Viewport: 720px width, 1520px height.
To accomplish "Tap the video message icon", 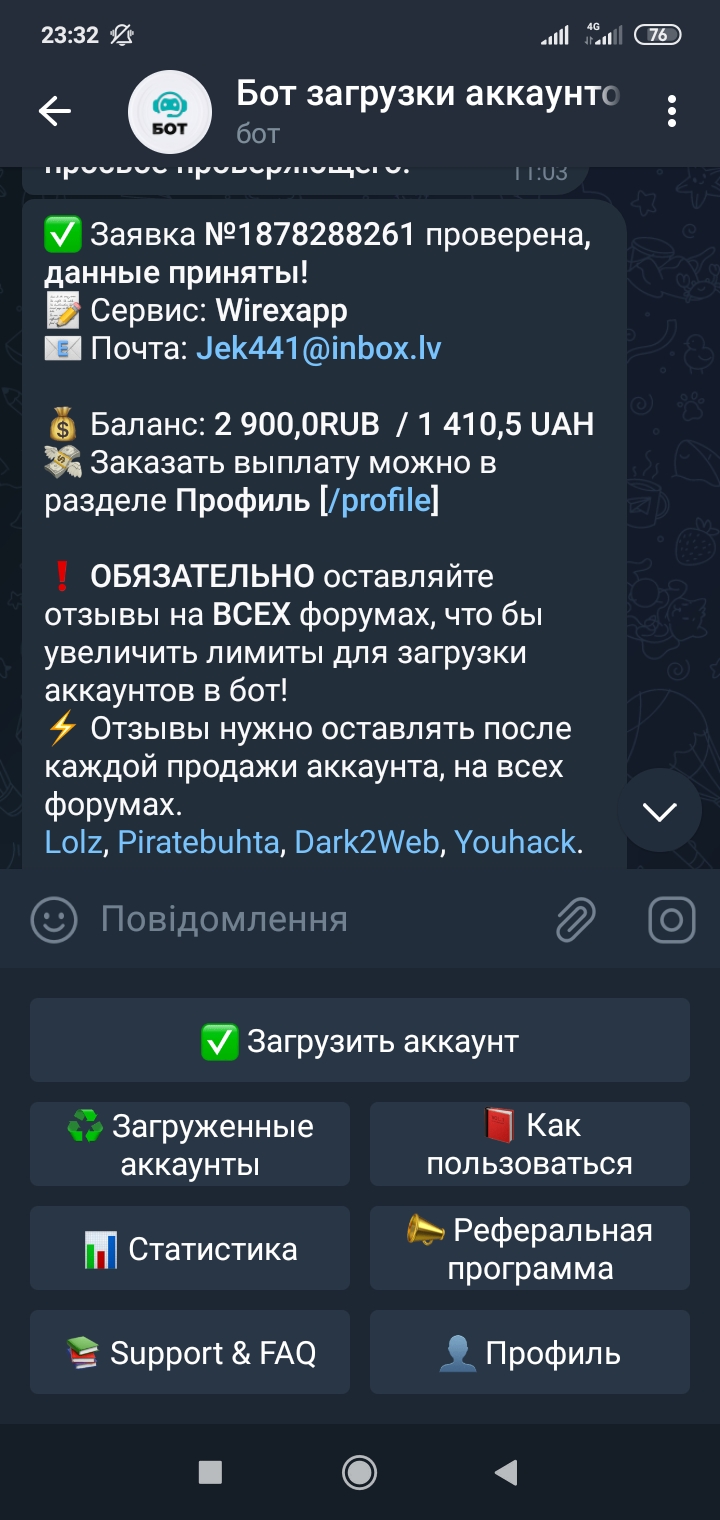I will pyautogui.click(x=672, y=920).
